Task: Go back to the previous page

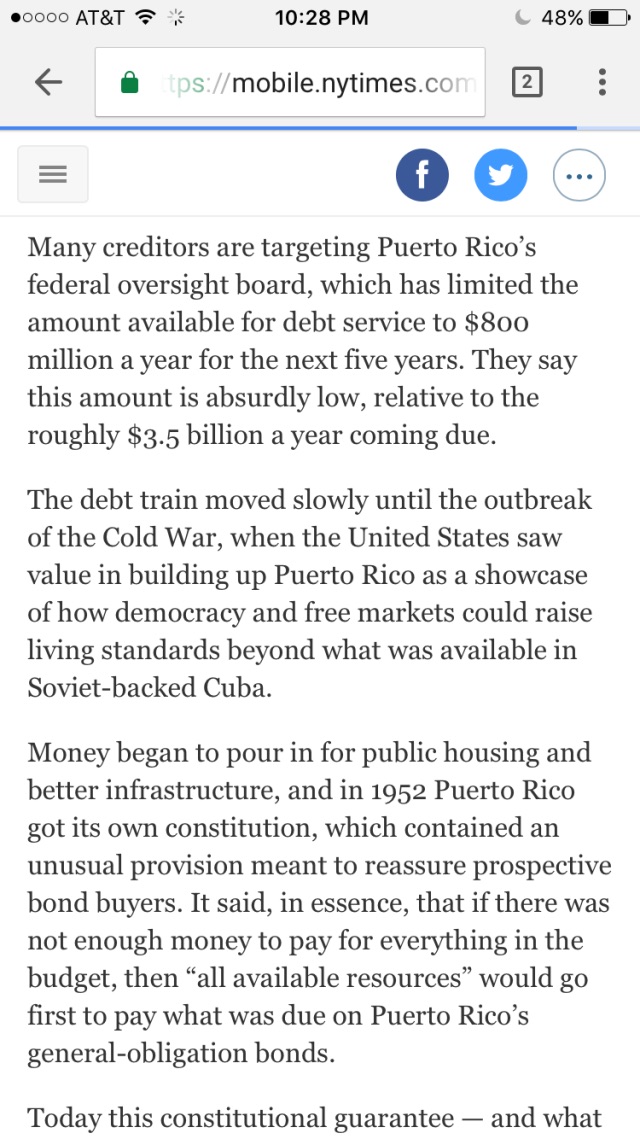Action: [x=49, y=83]
